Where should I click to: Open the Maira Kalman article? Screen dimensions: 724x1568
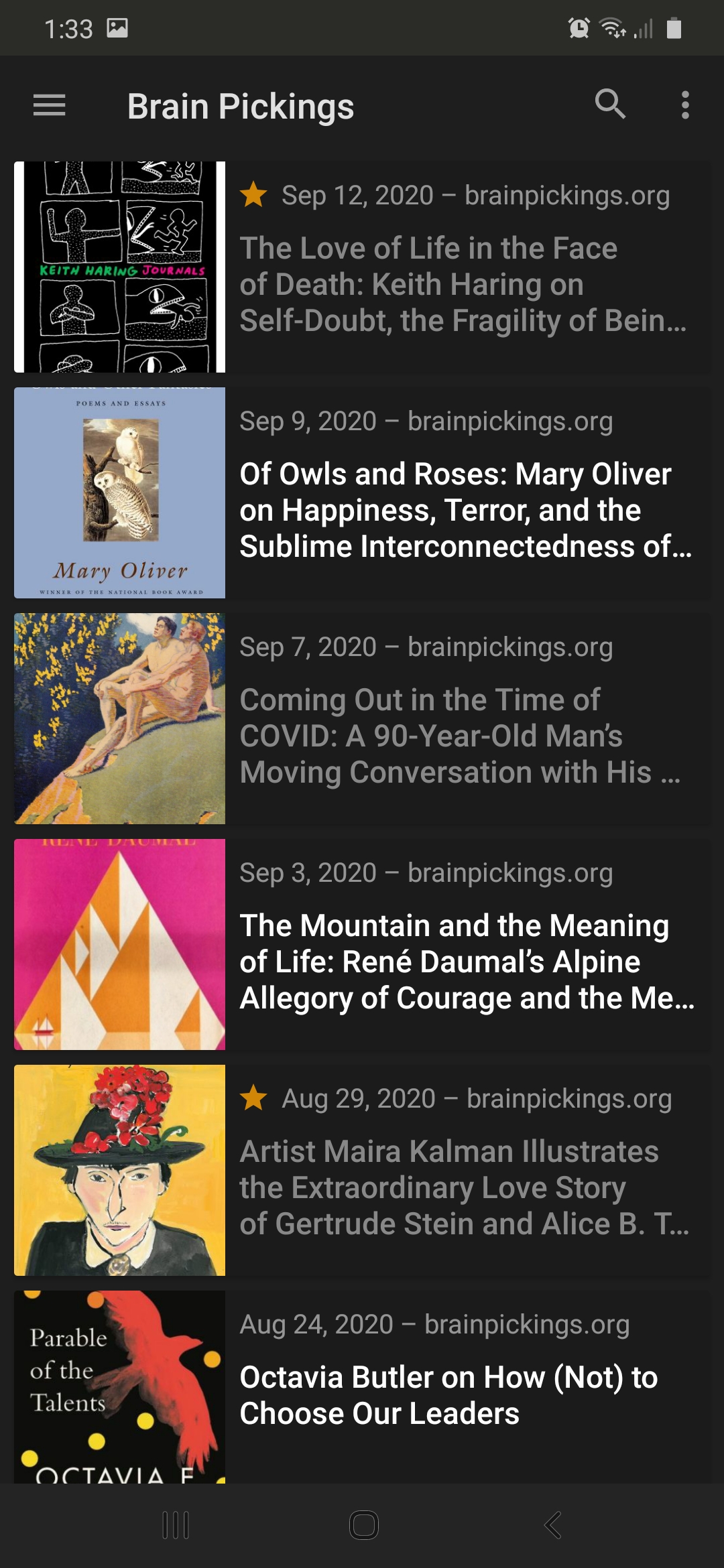click(x=463, y=1187)
